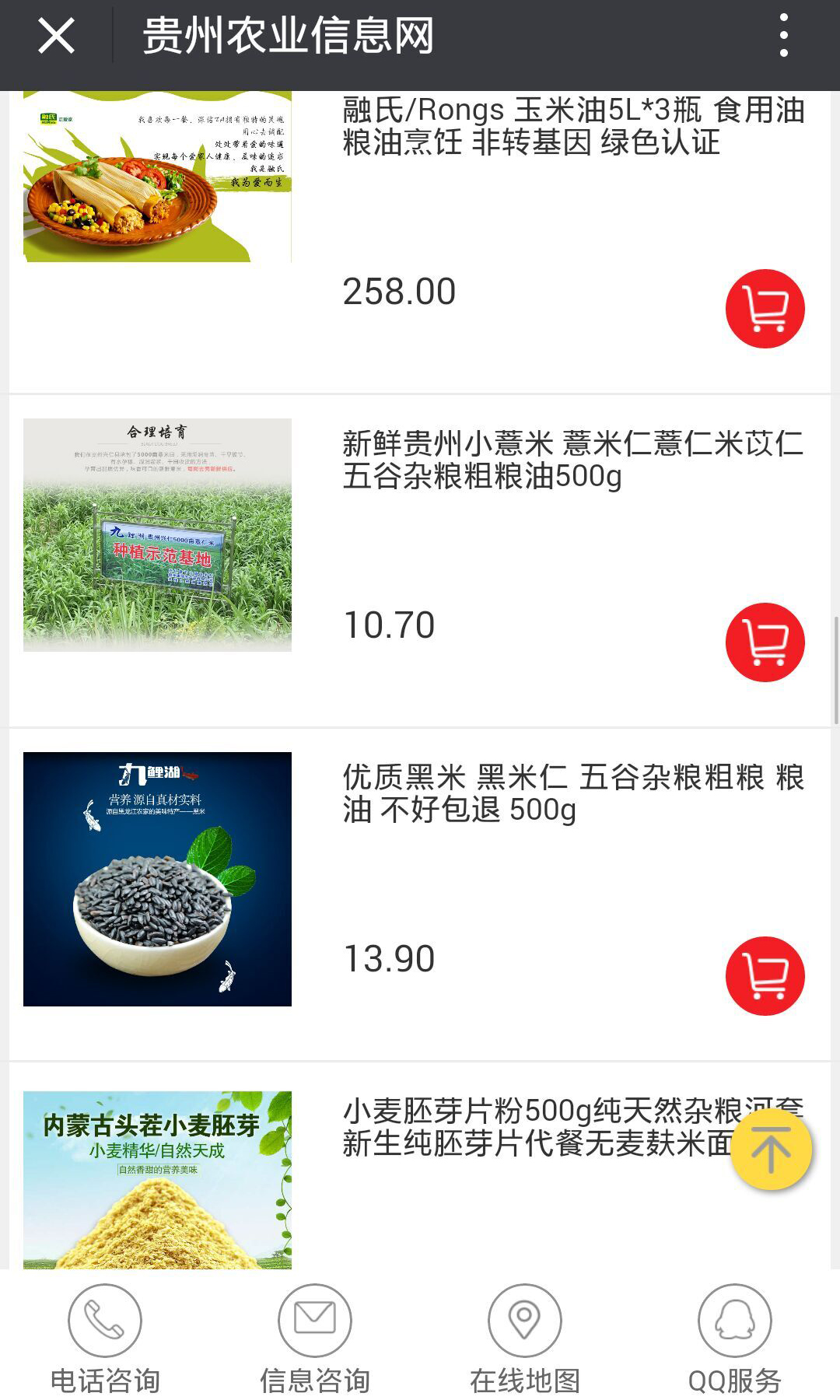Open the 优质黑米 product picture
This screenshot has width=840, height=1400.
click(x=157, y=879)
